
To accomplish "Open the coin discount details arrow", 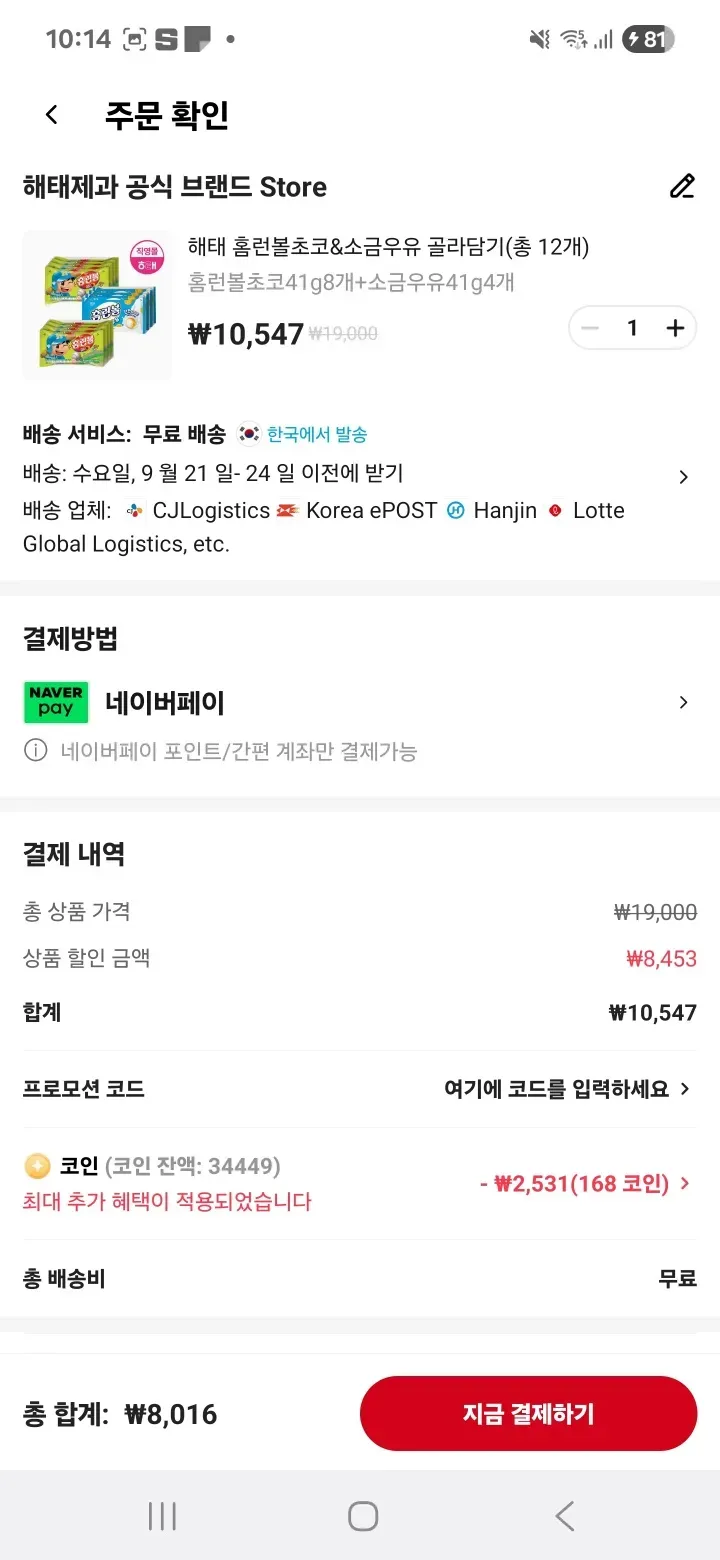I will [x=684, y=1183].
